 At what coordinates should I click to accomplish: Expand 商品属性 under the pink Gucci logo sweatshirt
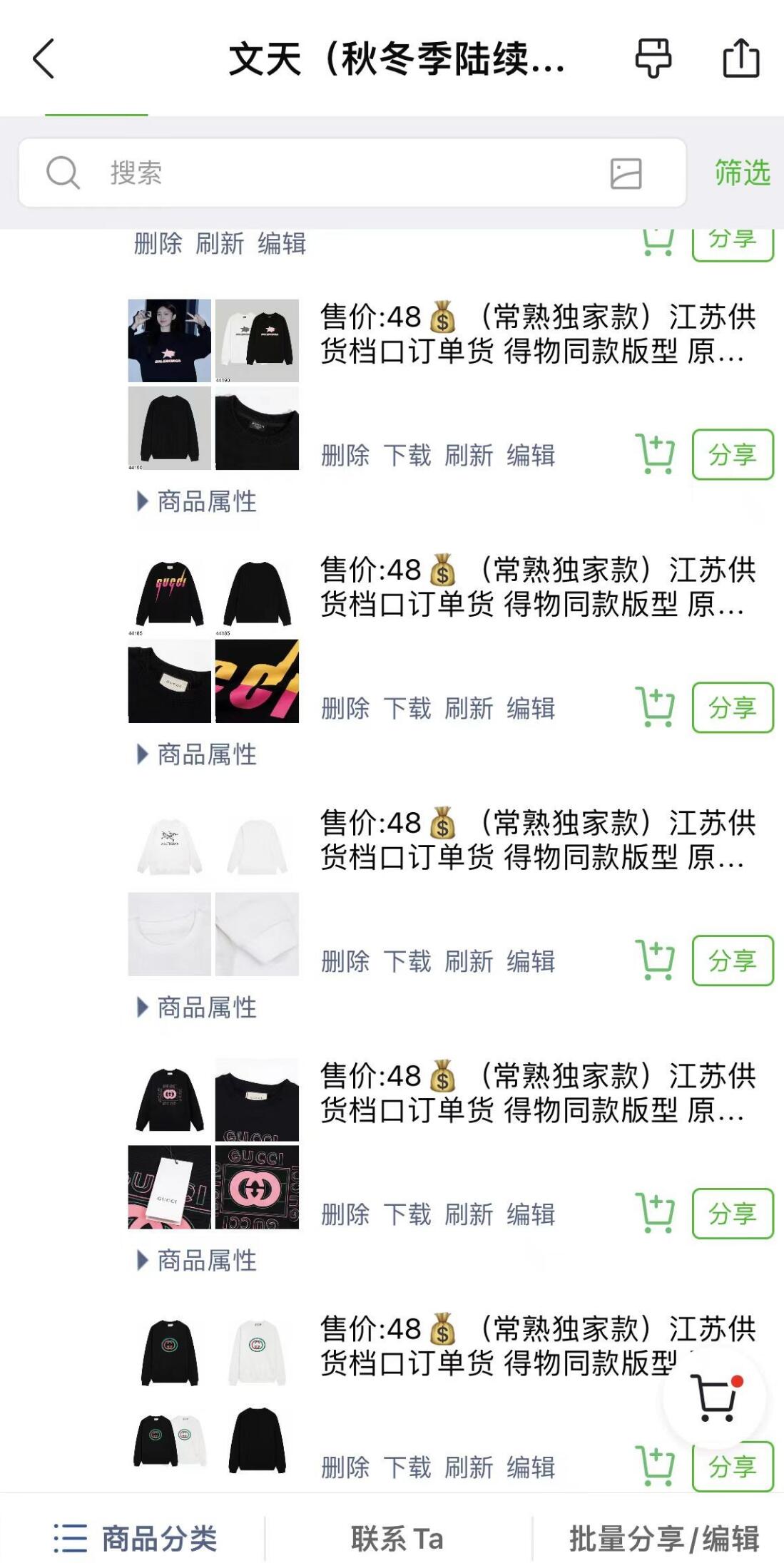pos(197,1260)
